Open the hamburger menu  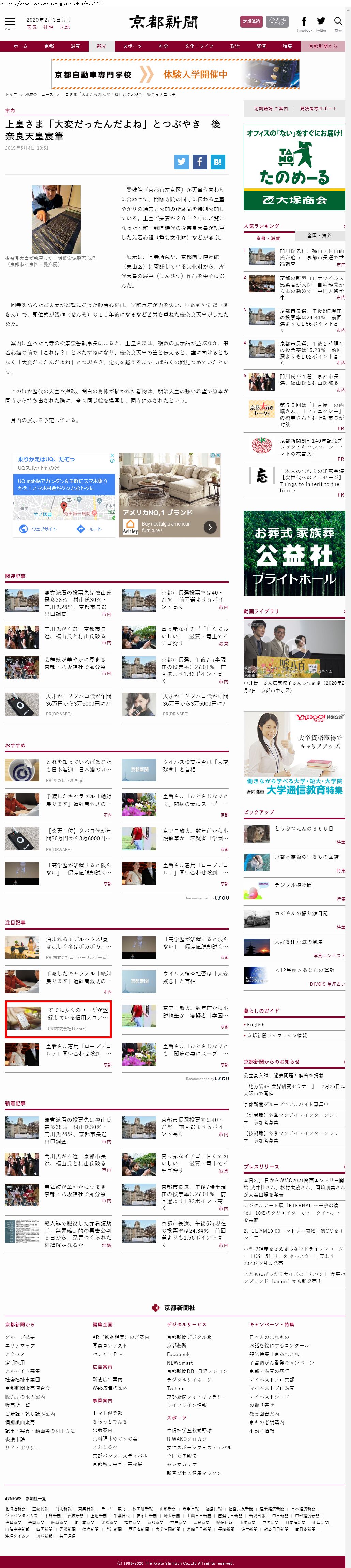coord(10,22)
